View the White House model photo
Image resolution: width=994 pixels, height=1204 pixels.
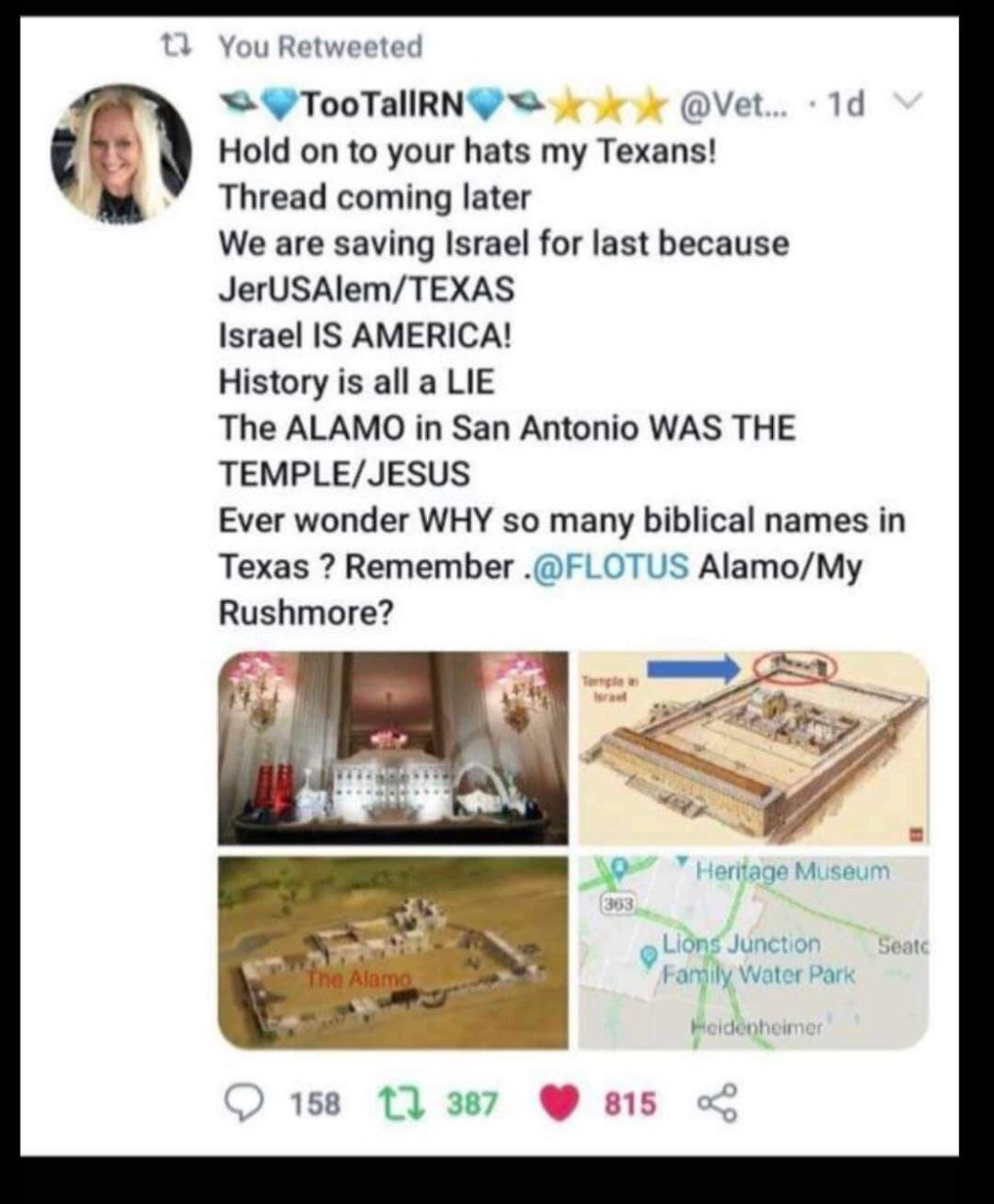pyautogui.click(x=393, y=748)
